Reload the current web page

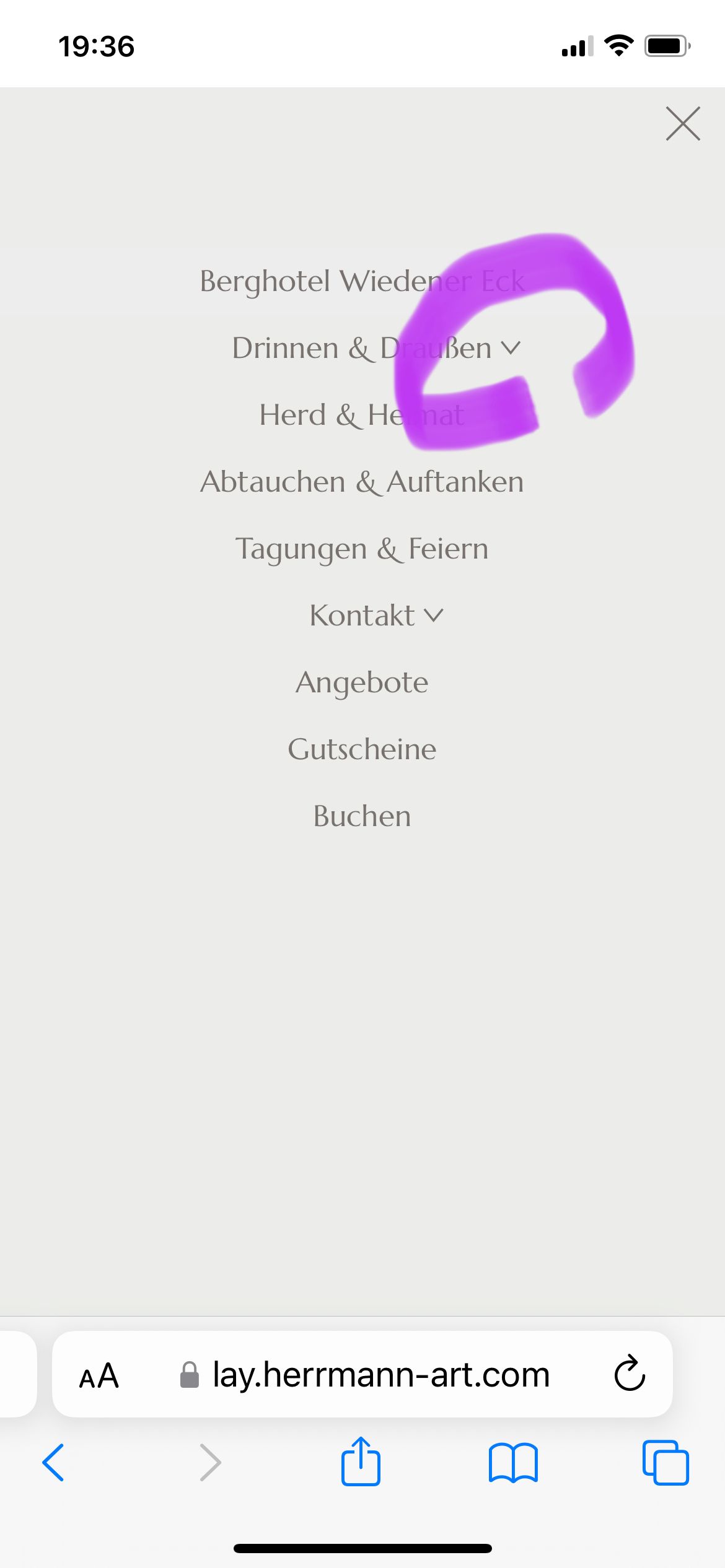point(630,1374)
